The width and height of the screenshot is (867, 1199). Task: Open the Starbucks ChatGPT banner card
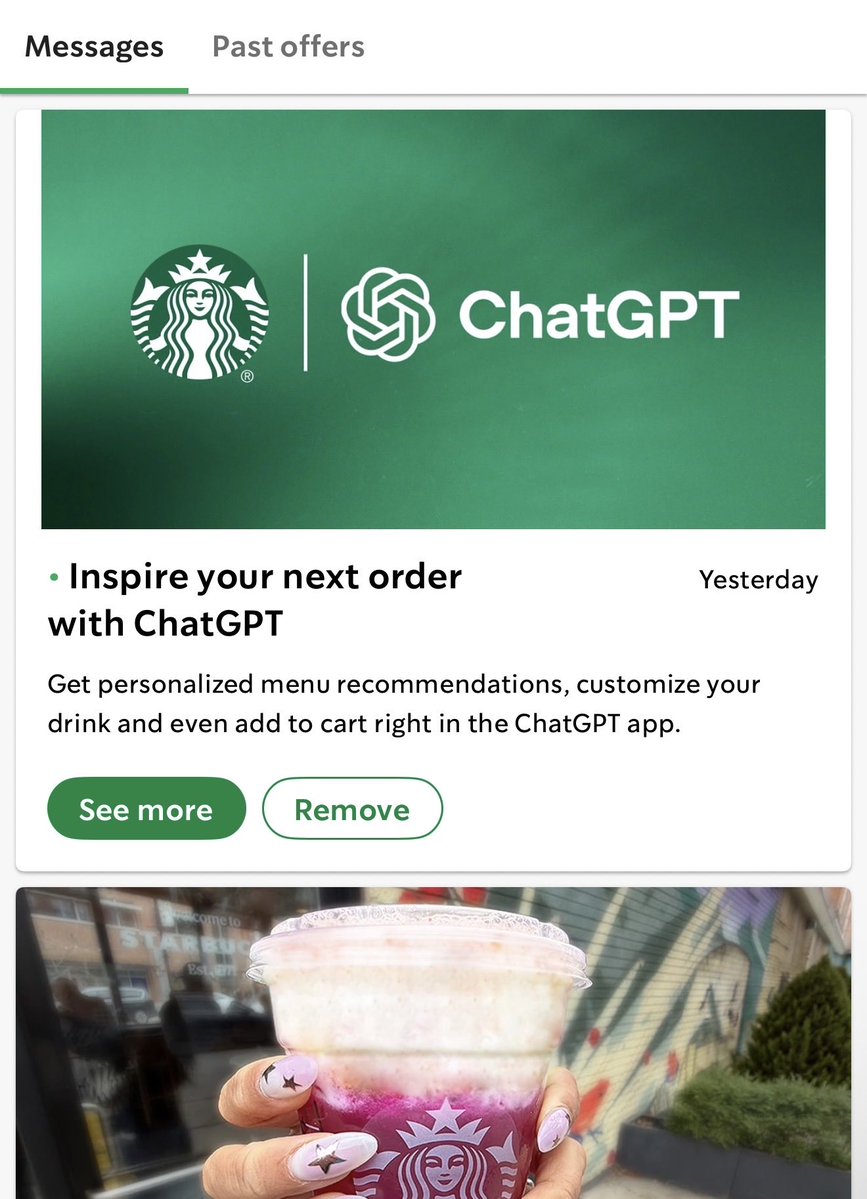pos(433,320)
